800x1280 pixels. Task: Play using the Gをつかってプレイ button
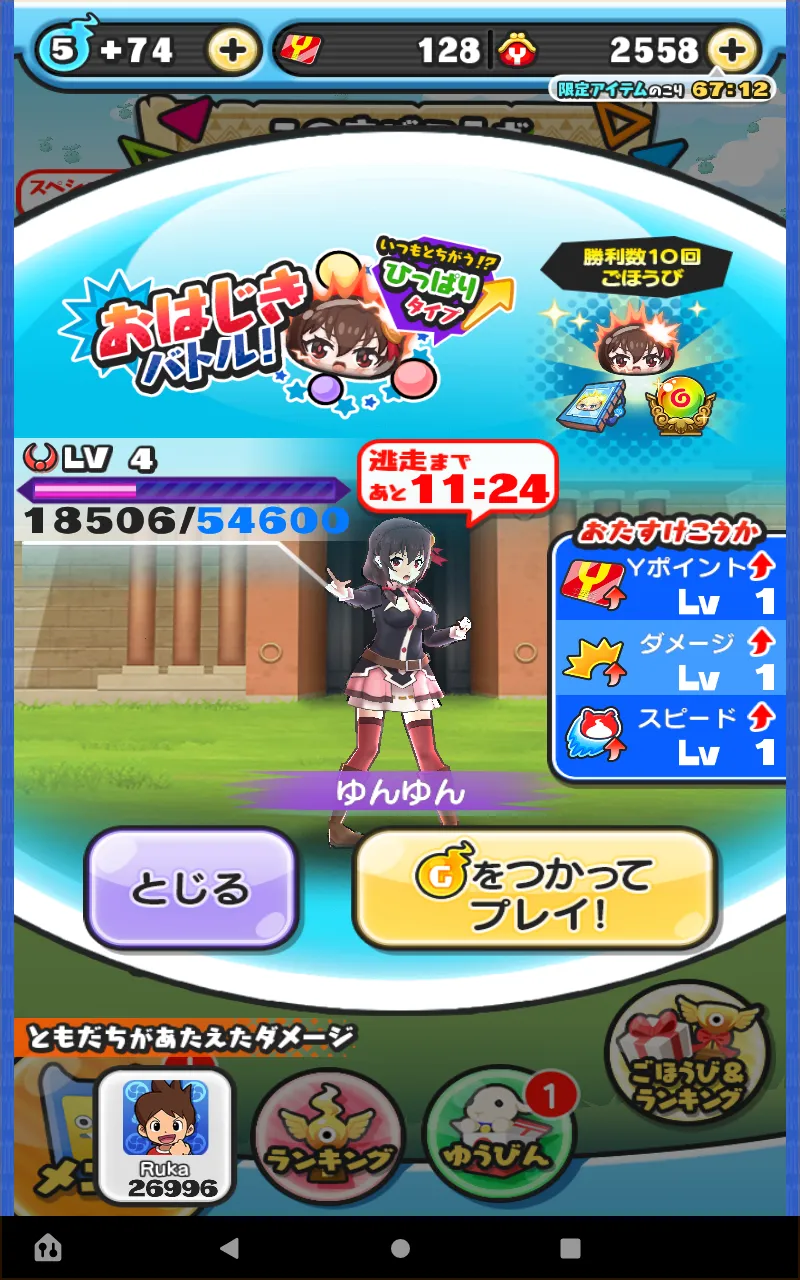534,889
